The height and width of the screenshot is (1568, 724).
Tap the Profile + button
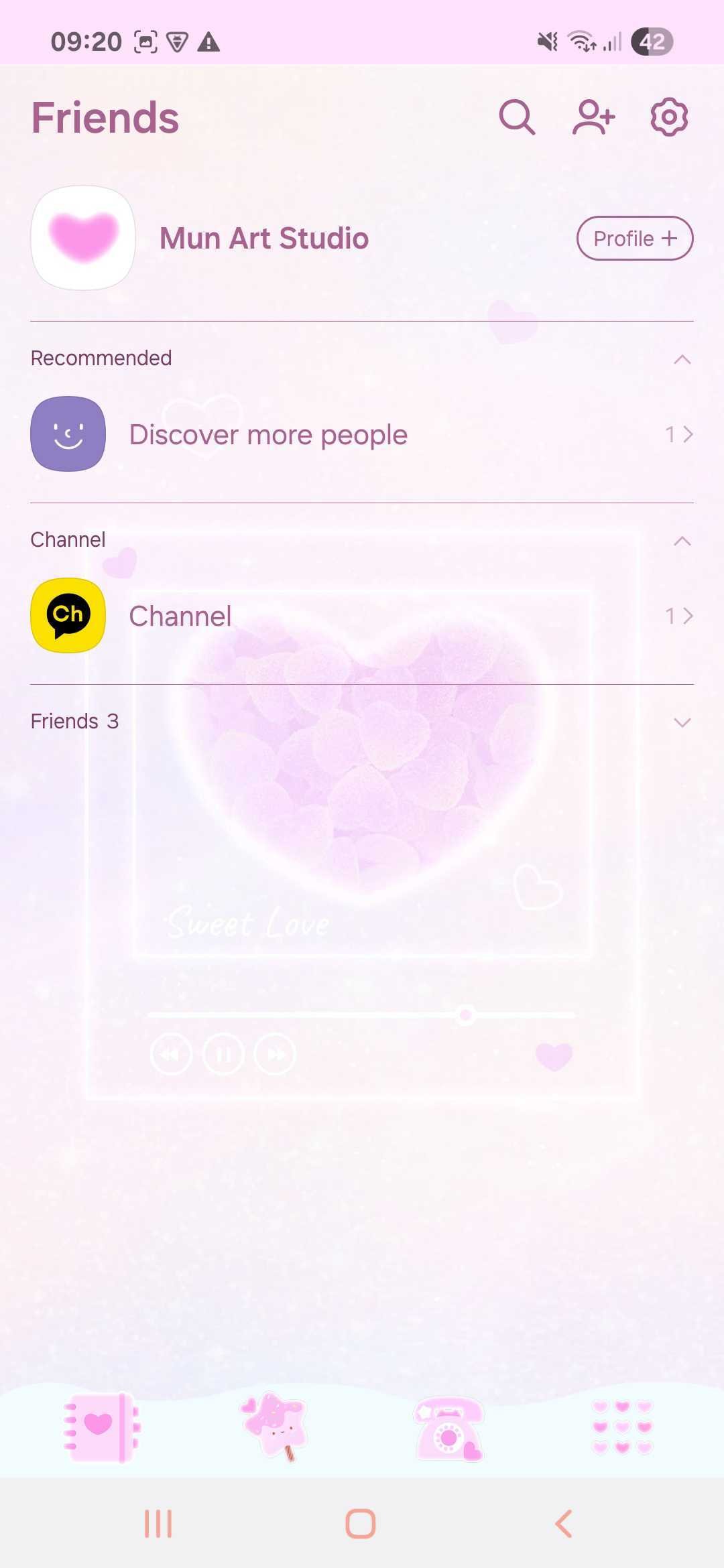[634, 239]
